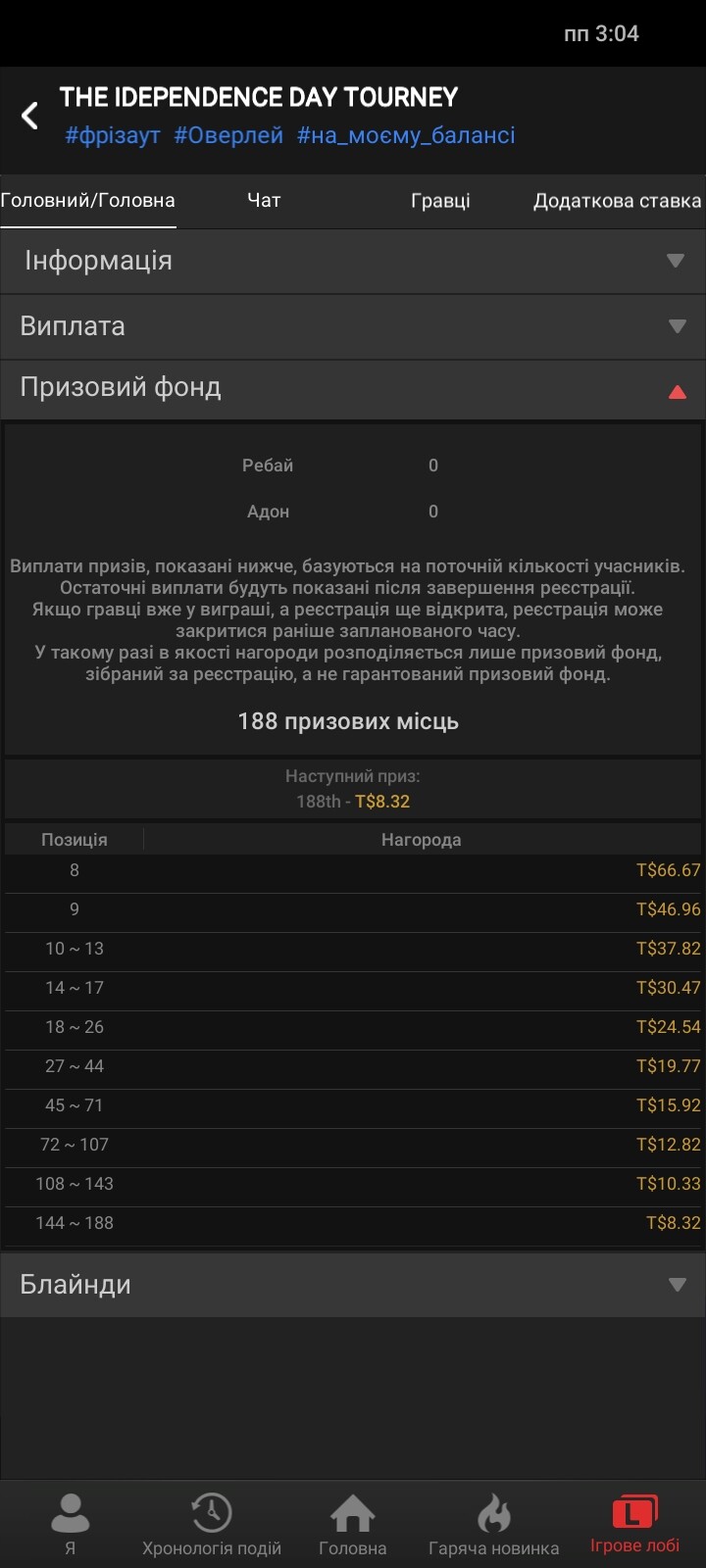Image resolution: width=706 pixels, height=1568 pixels.
Task: Switch to Ігрове лобі tab
Action: click(x=634, y=1524)
